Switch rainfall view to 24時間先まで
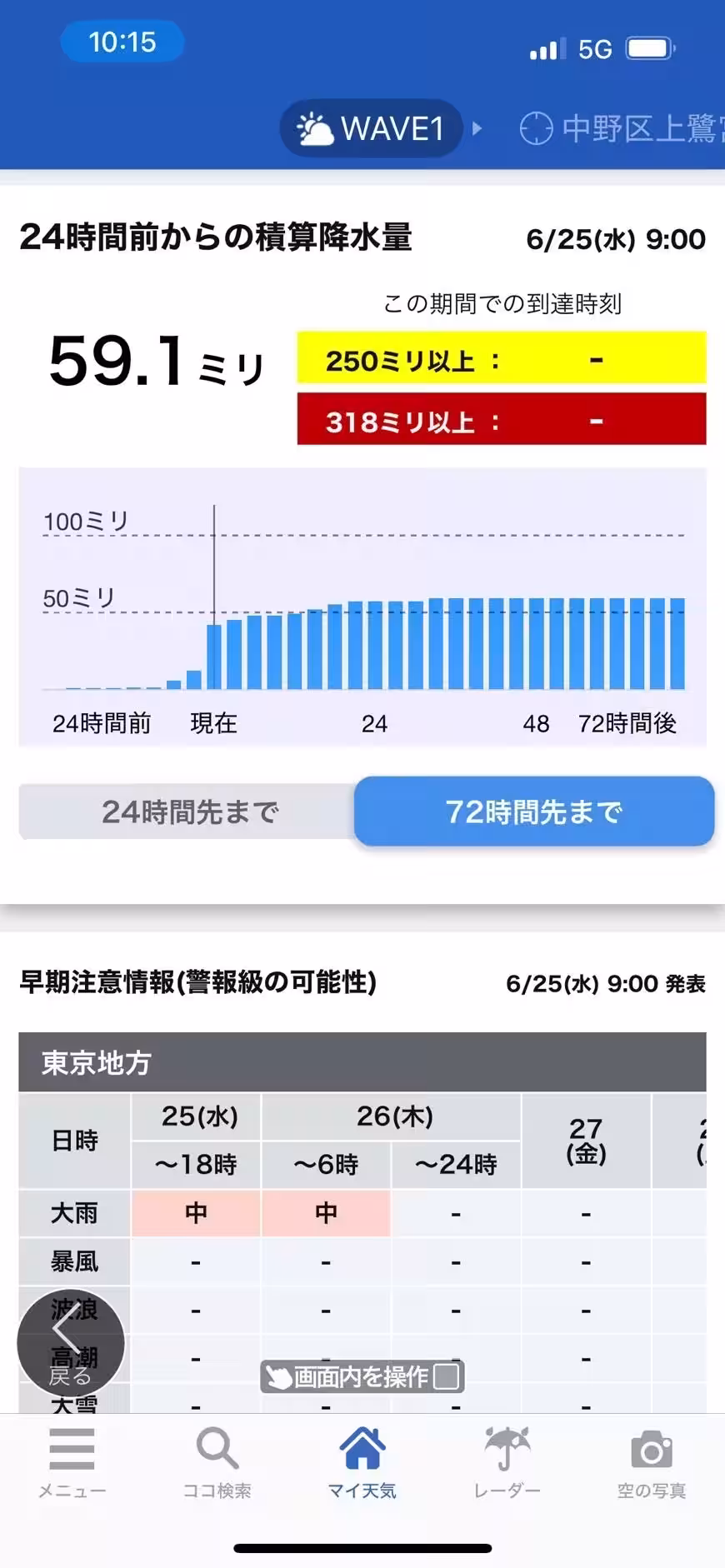Viewport: 725px width, 1568px height. (192, 811)
